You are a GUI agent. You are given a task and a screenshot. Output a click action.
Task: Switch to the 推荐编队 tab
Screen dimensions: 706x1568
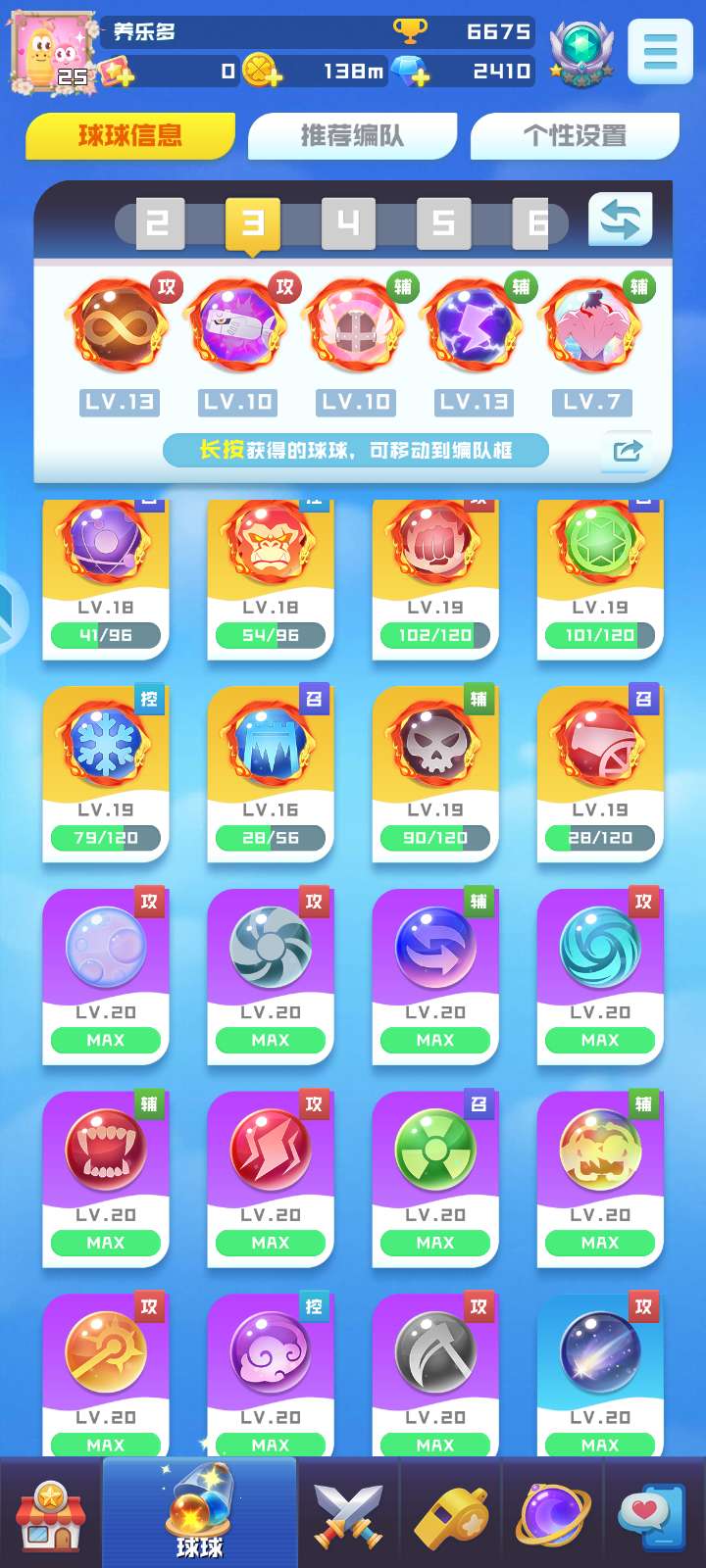click(352, 135)
